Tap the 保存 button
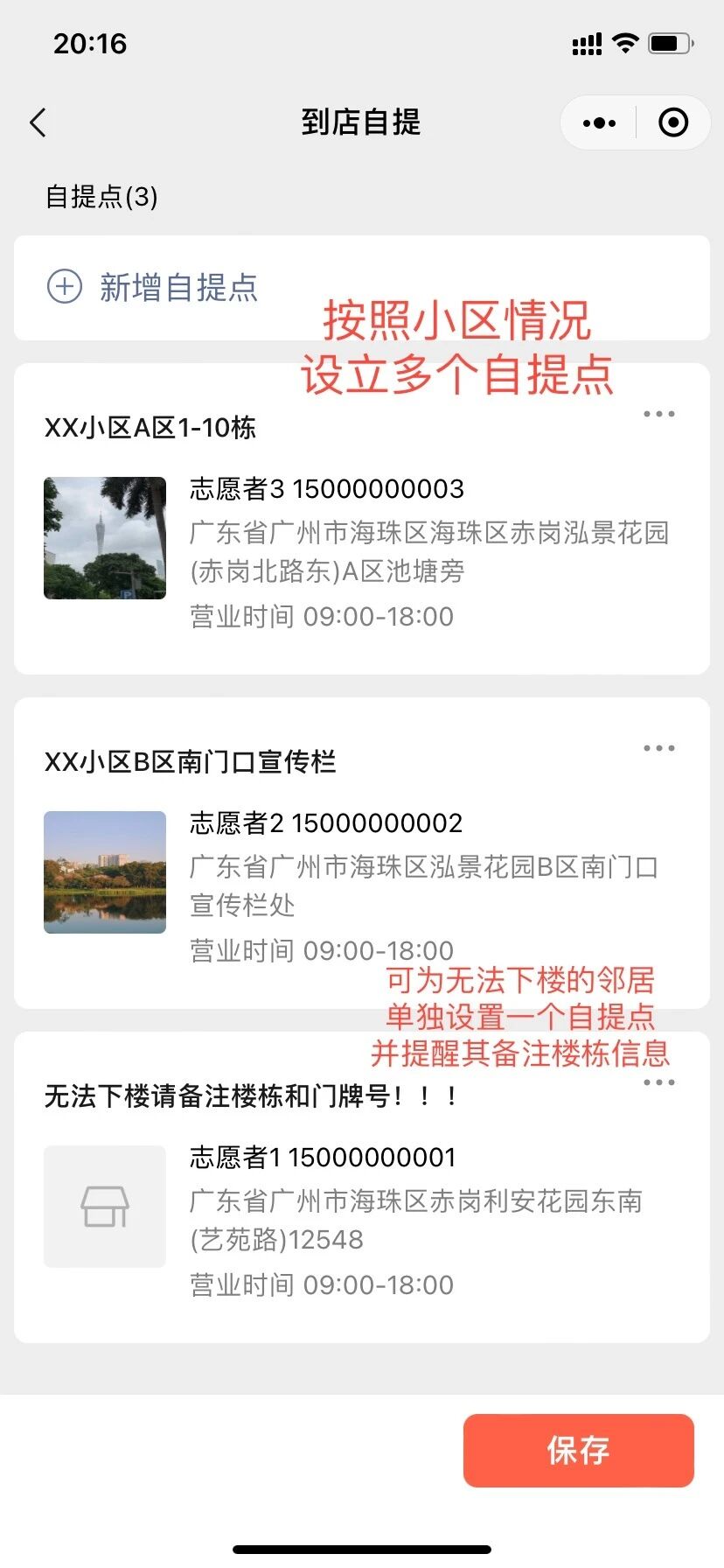The image size is (724, 1568). click(578, 1450)
